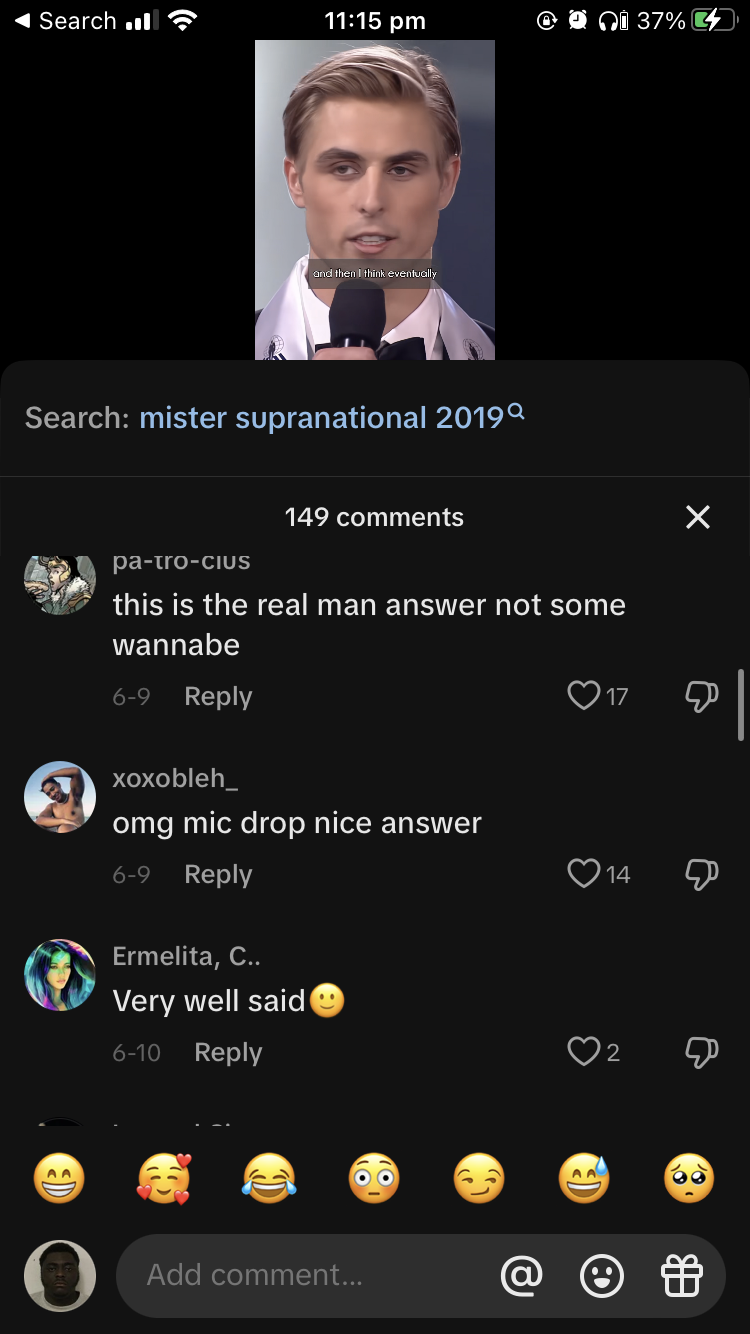Open the emoji picker in comment box
Image resolution: width=750 pixels, height=1334 pixels.
[x=602, y=1275]
